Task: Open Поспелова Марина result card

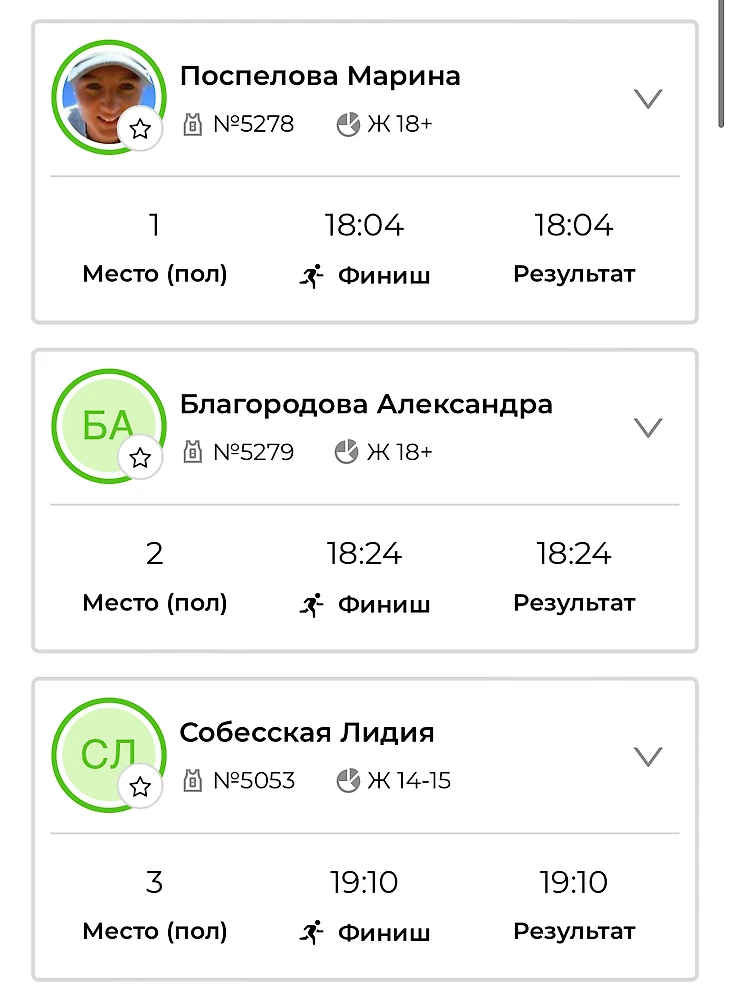Action: coord(320,76)
